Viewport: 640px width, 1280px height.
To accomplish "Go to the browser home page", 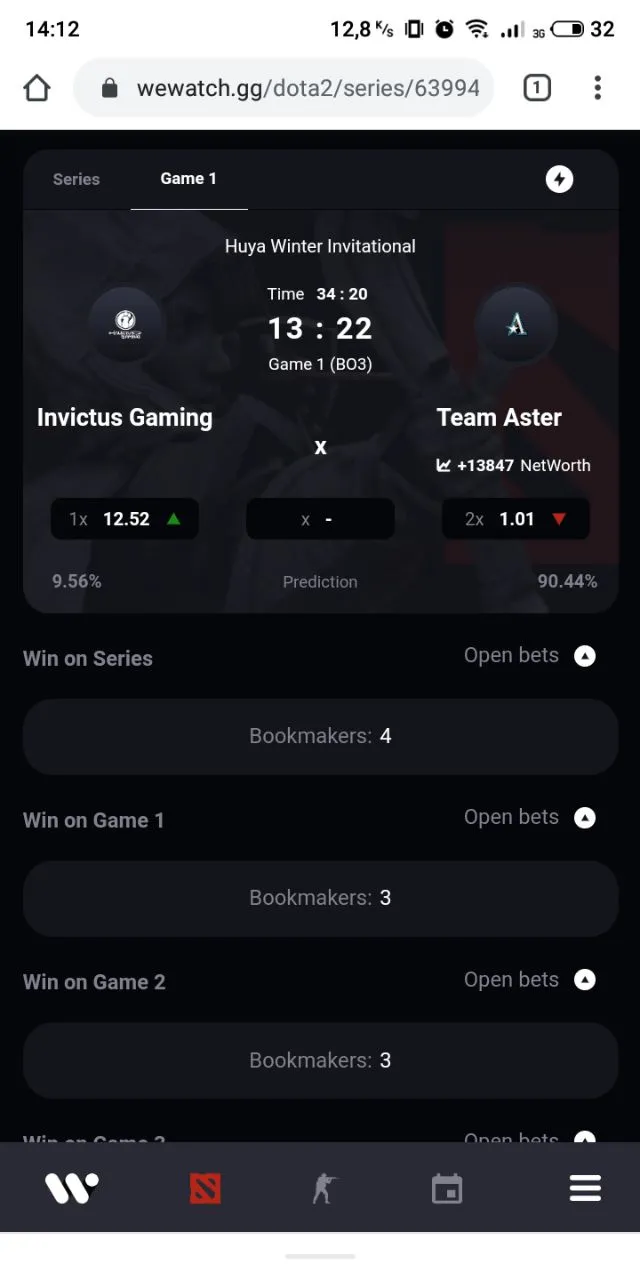I will pyautogui.click(x=37, y=88).
